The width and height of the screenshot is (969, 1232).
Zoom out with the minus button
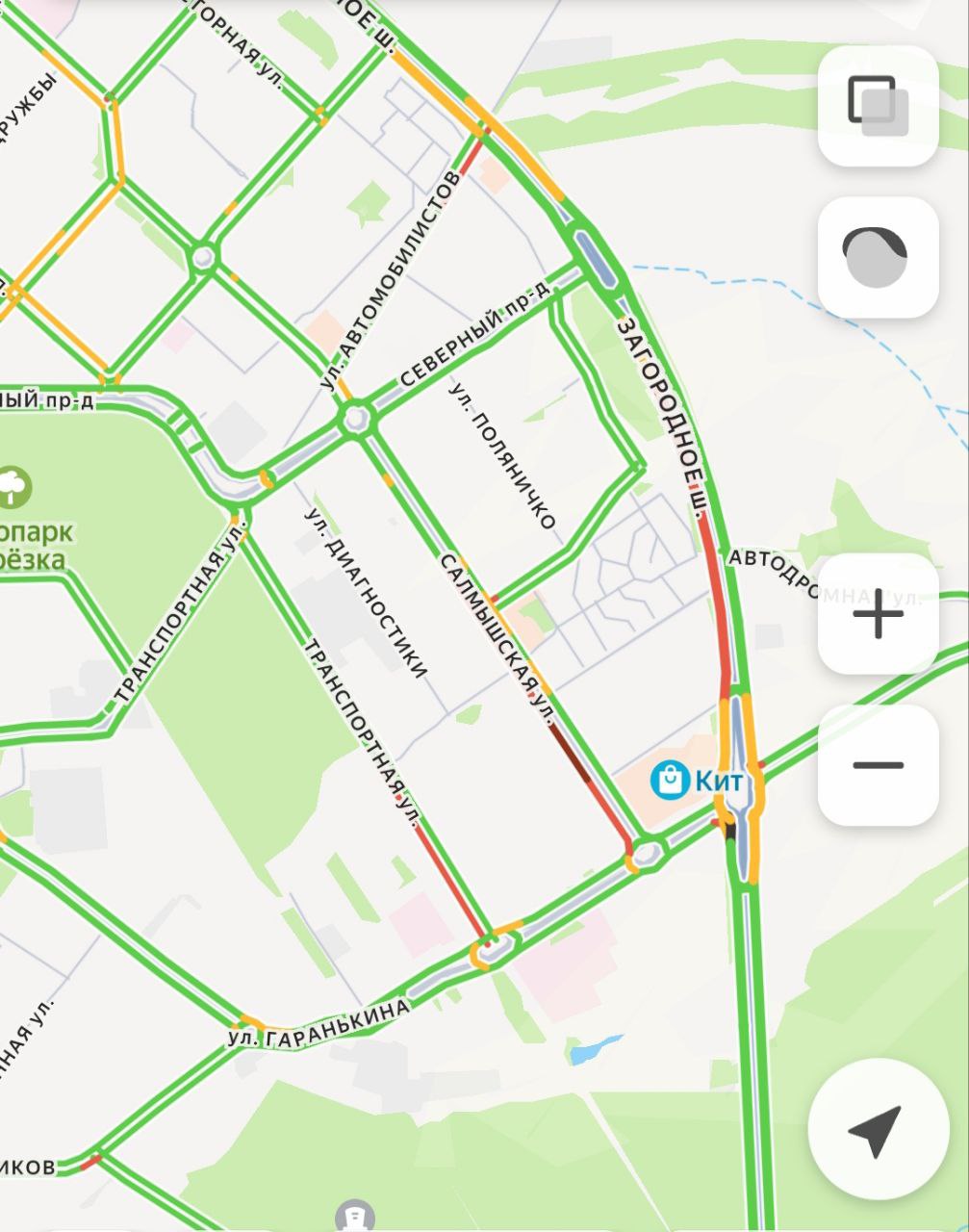click(878, 765)
